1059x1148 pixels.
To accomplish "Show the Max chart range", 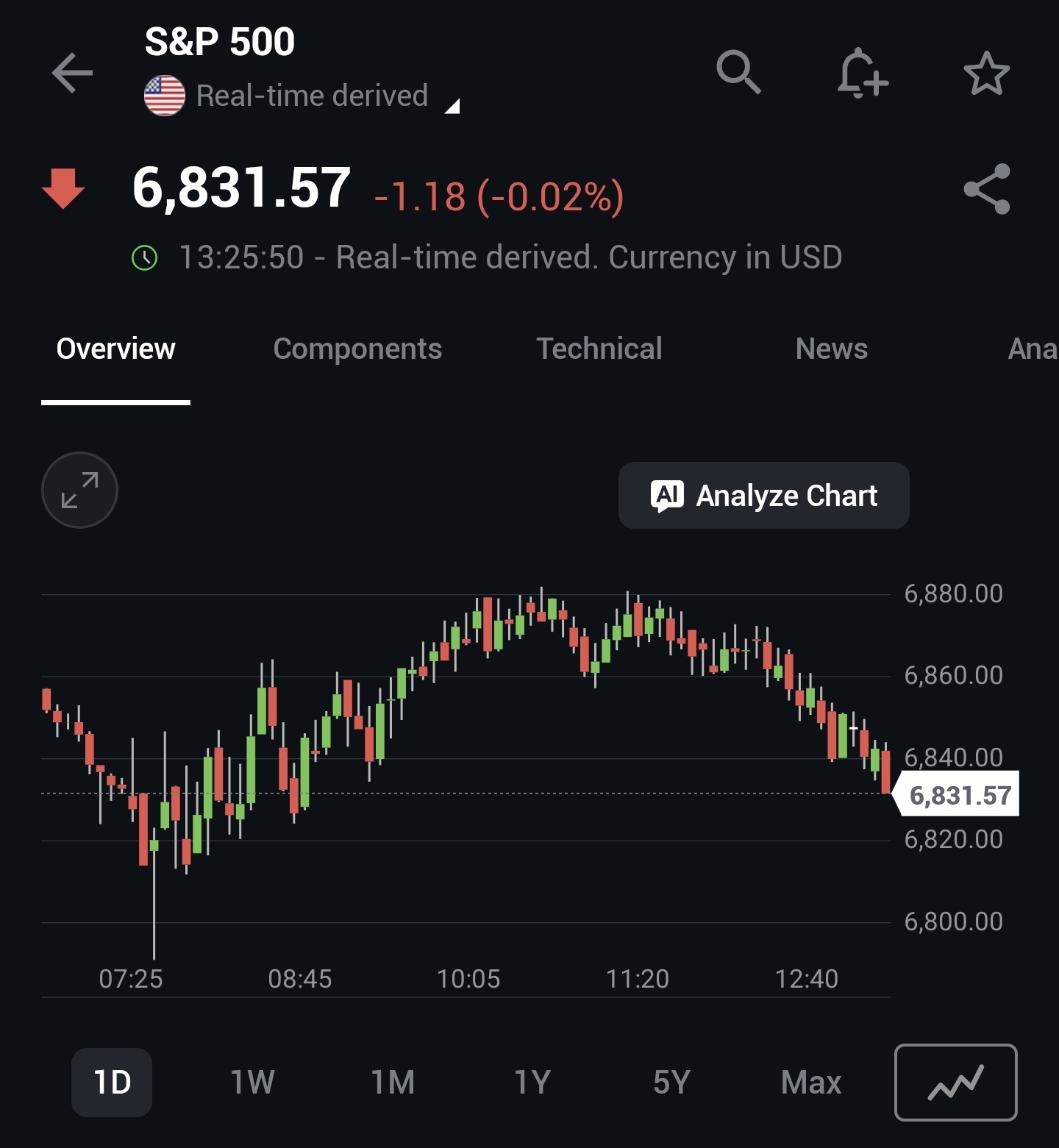I will (x=811, y=1082).
